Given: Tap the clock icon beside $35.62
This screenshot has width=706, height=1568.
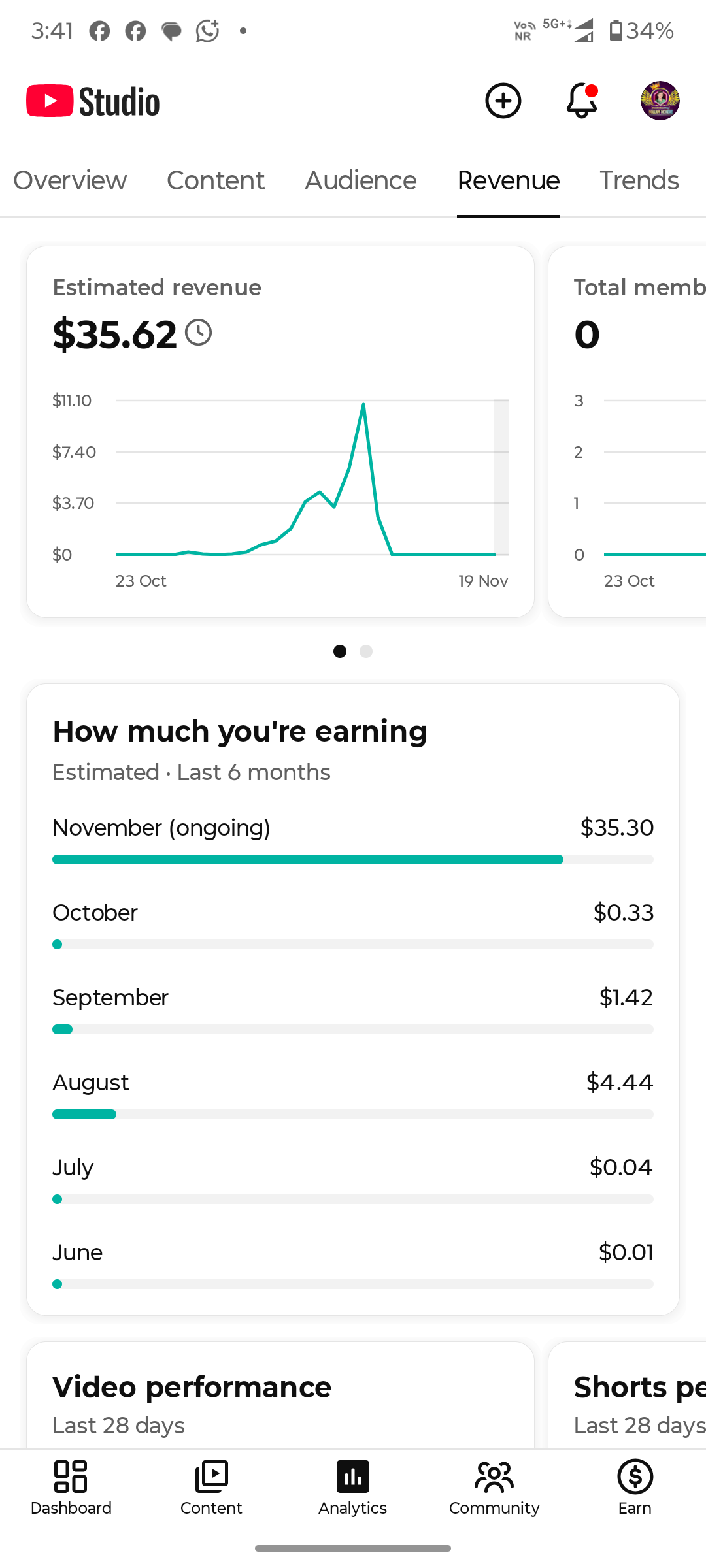Looking at the screenshot, I should coord(198,333).
